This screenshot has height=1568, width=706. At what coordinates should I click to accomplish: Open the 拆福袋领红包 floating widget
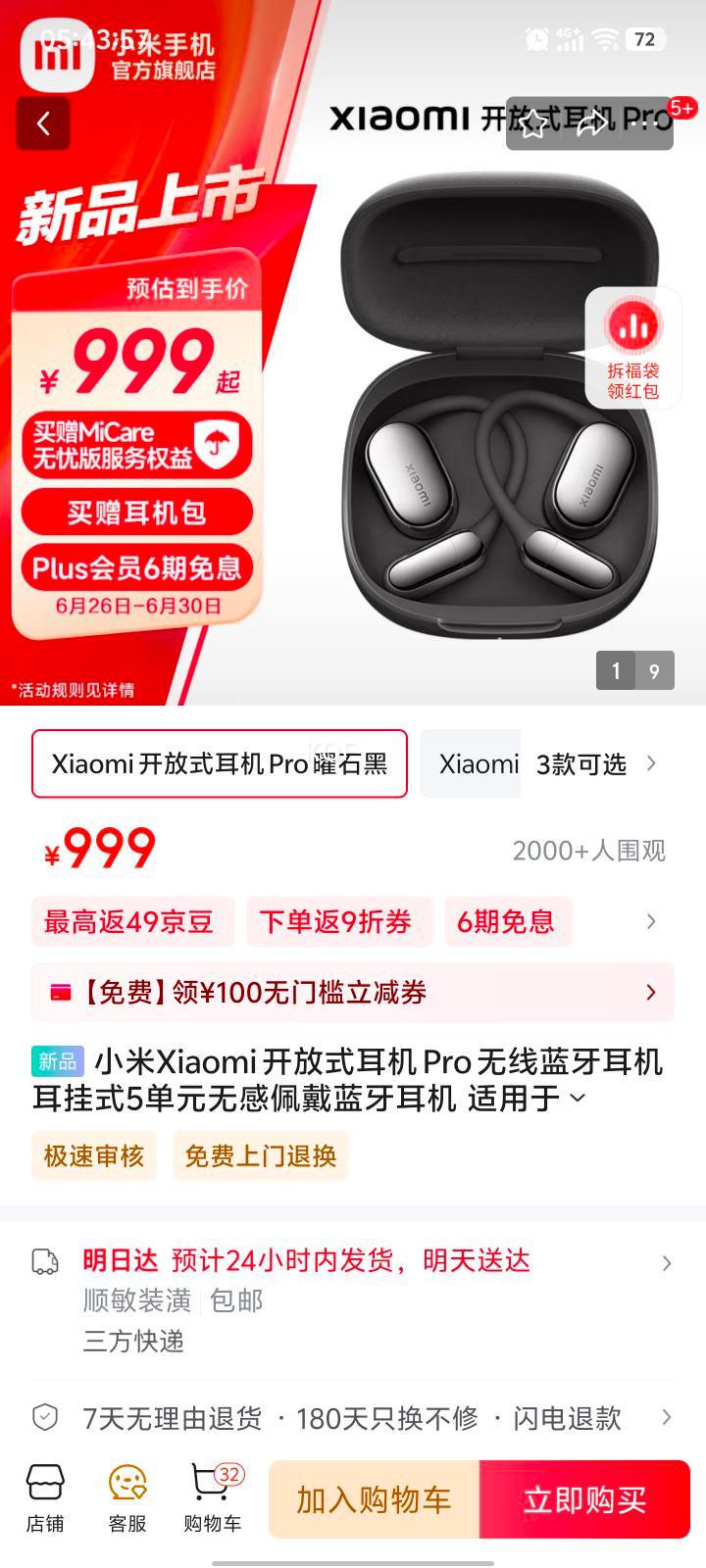(632, 348)
